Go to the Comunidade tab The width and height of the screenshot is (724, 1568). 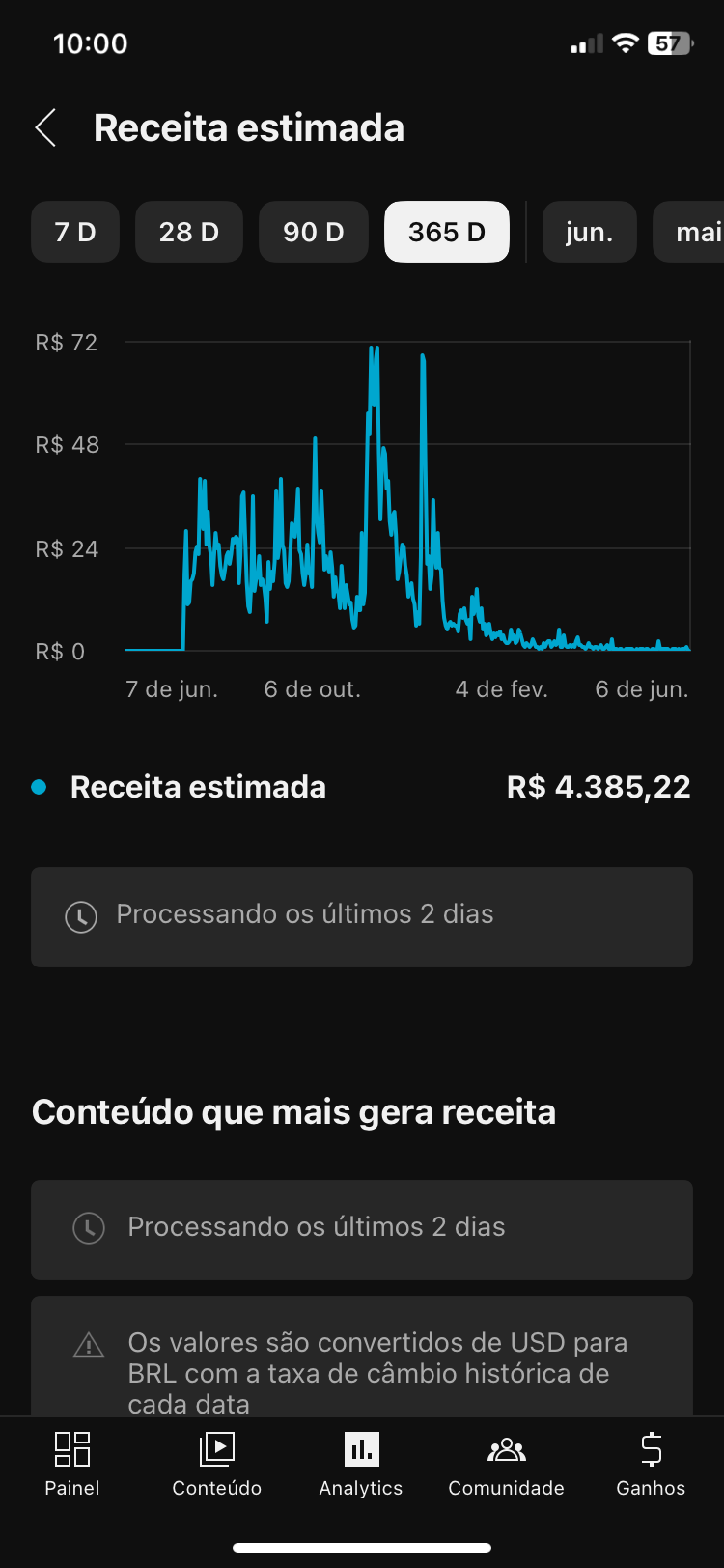click(x=507, y=1464)
